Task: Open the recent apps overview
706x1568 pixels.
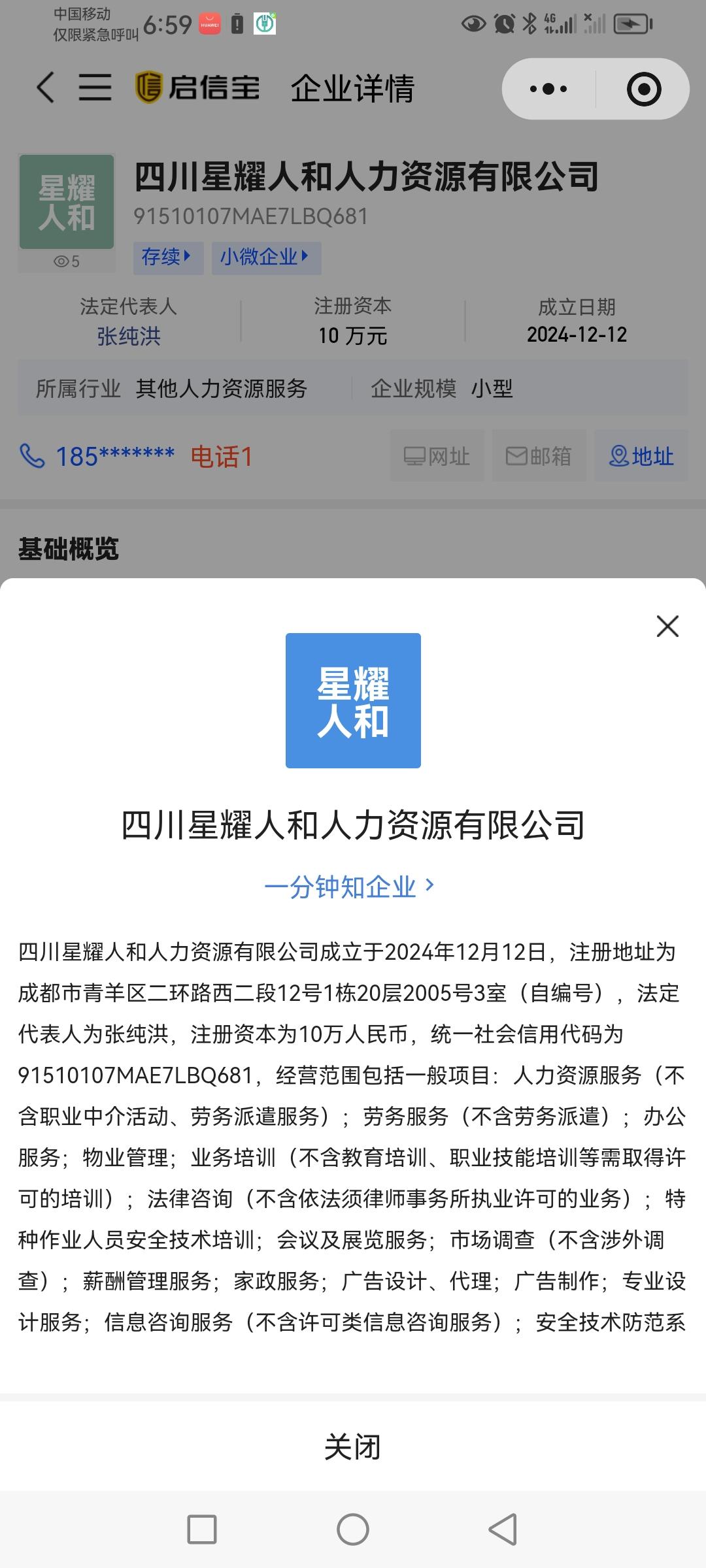Action: (202, 1529)
